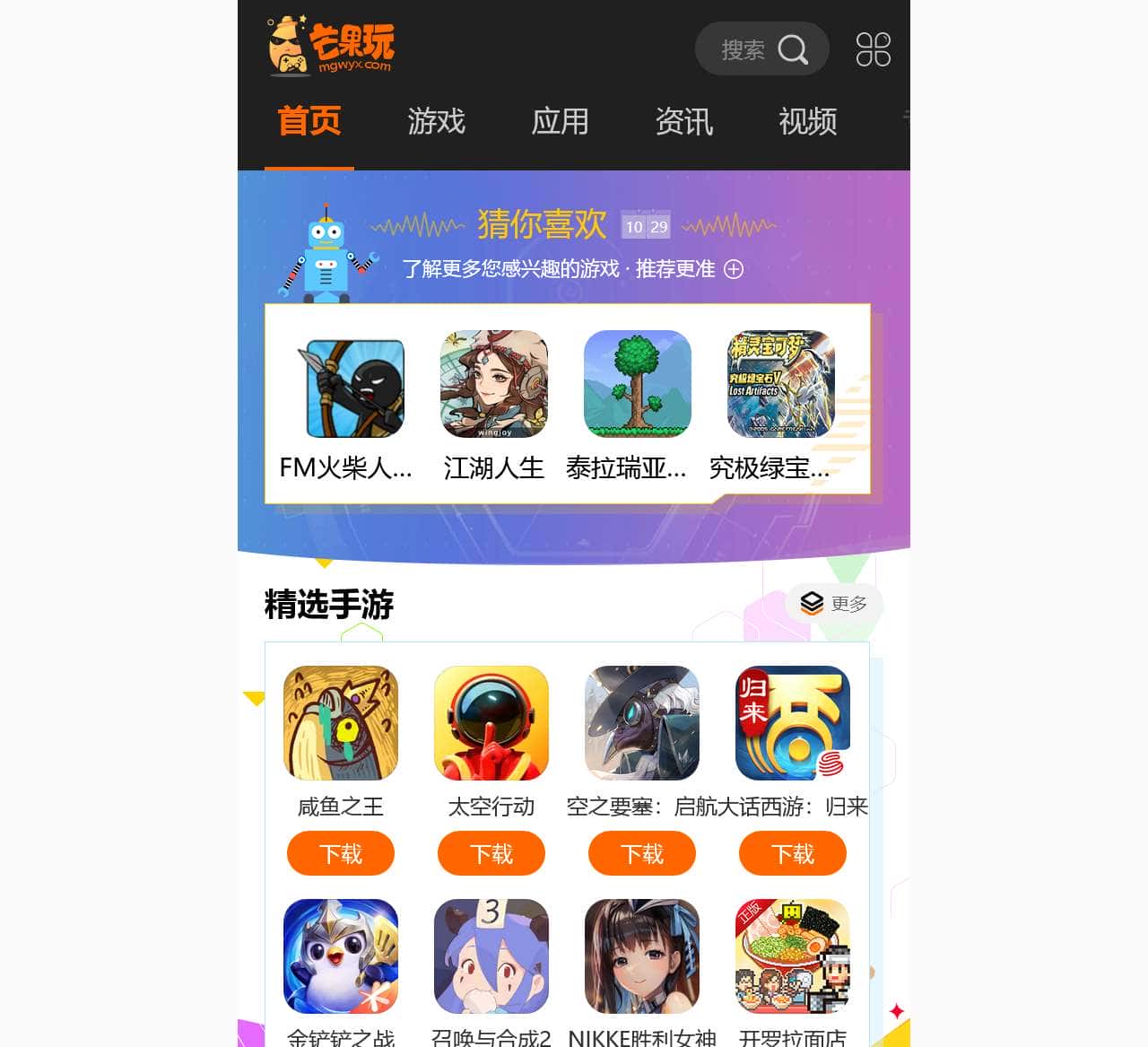
Task: Download 大话西游：归来
Action: [793, 853]
